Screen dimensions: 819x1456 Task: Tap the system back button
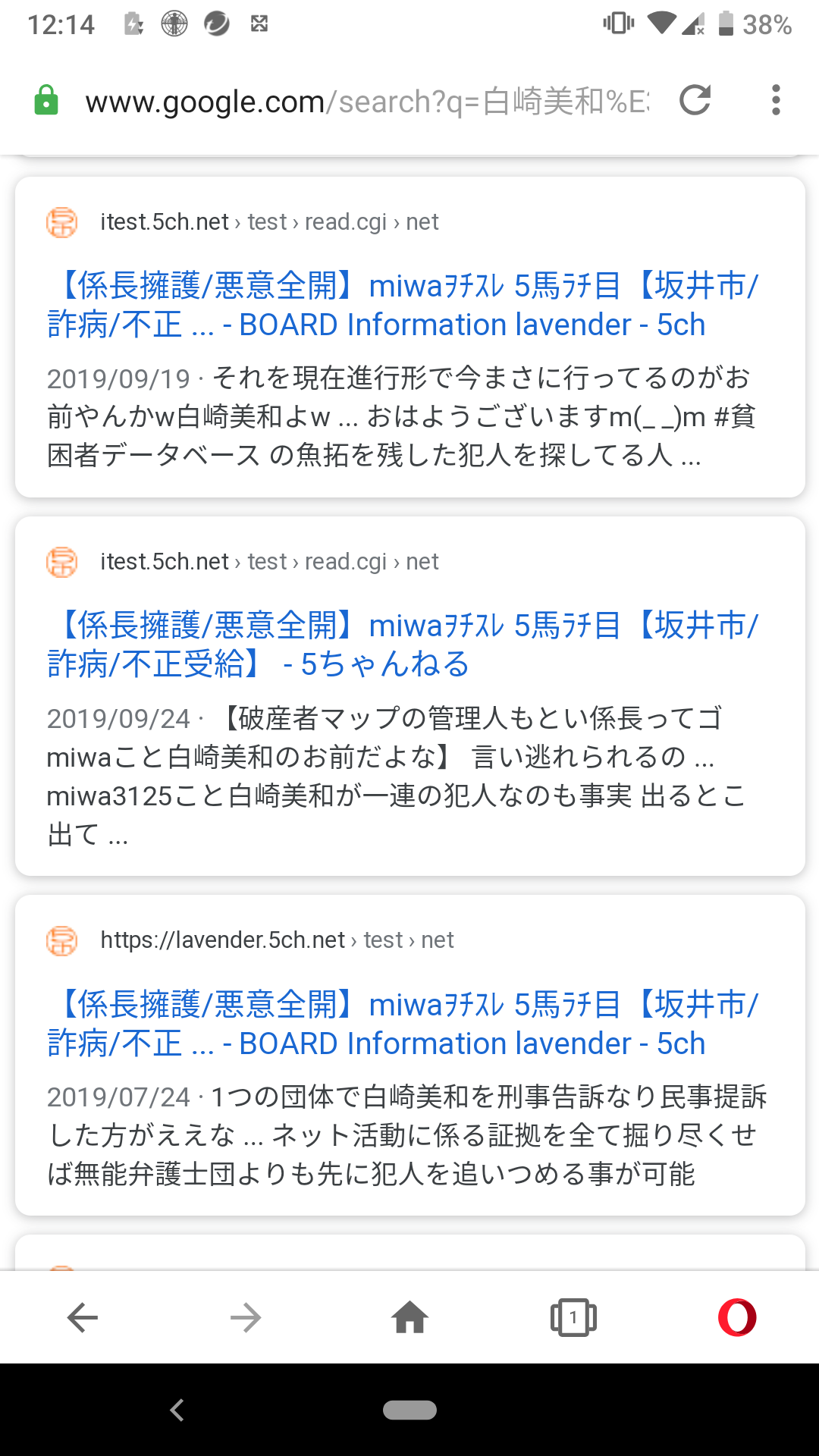pyautogui.click(x=177, y=1410)
